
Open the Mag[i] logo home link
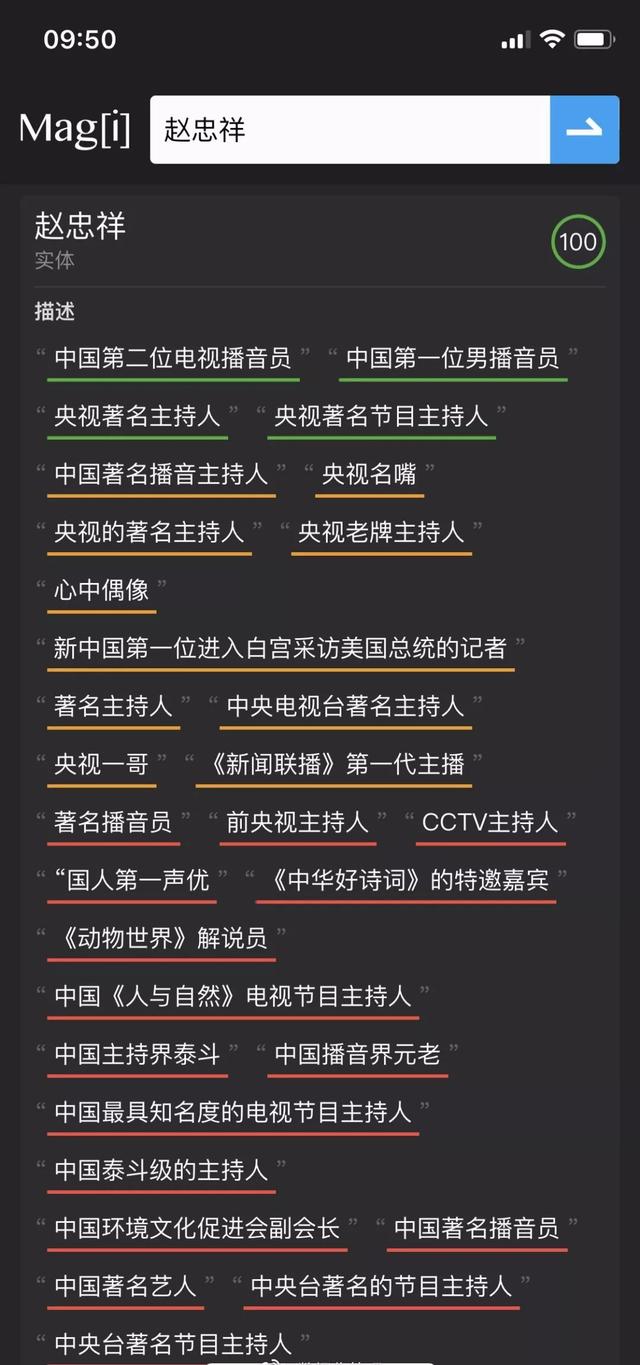pyautogui.click(x=75, y=129)
